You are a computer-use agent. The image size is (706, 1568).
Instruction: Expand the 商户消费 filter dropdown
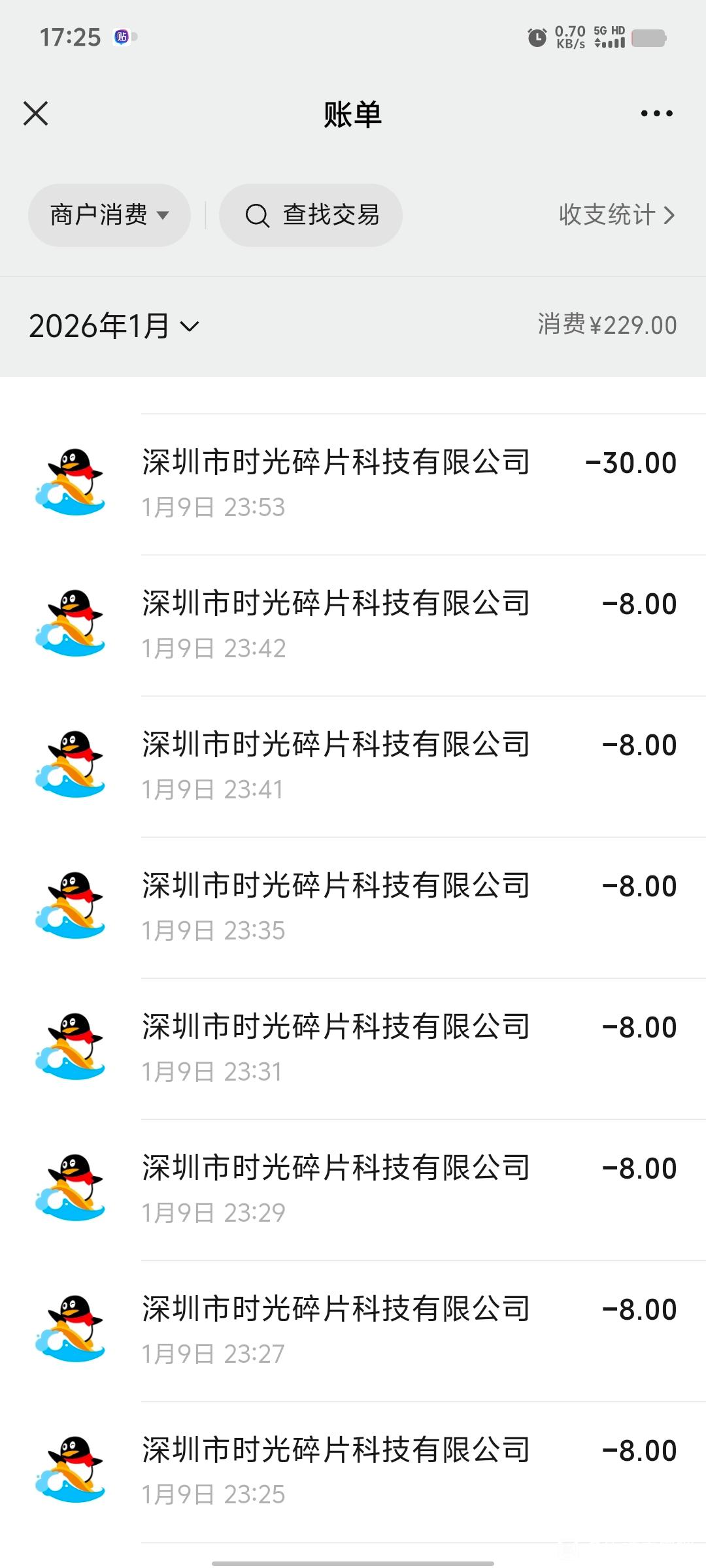(x=109, y=215)
